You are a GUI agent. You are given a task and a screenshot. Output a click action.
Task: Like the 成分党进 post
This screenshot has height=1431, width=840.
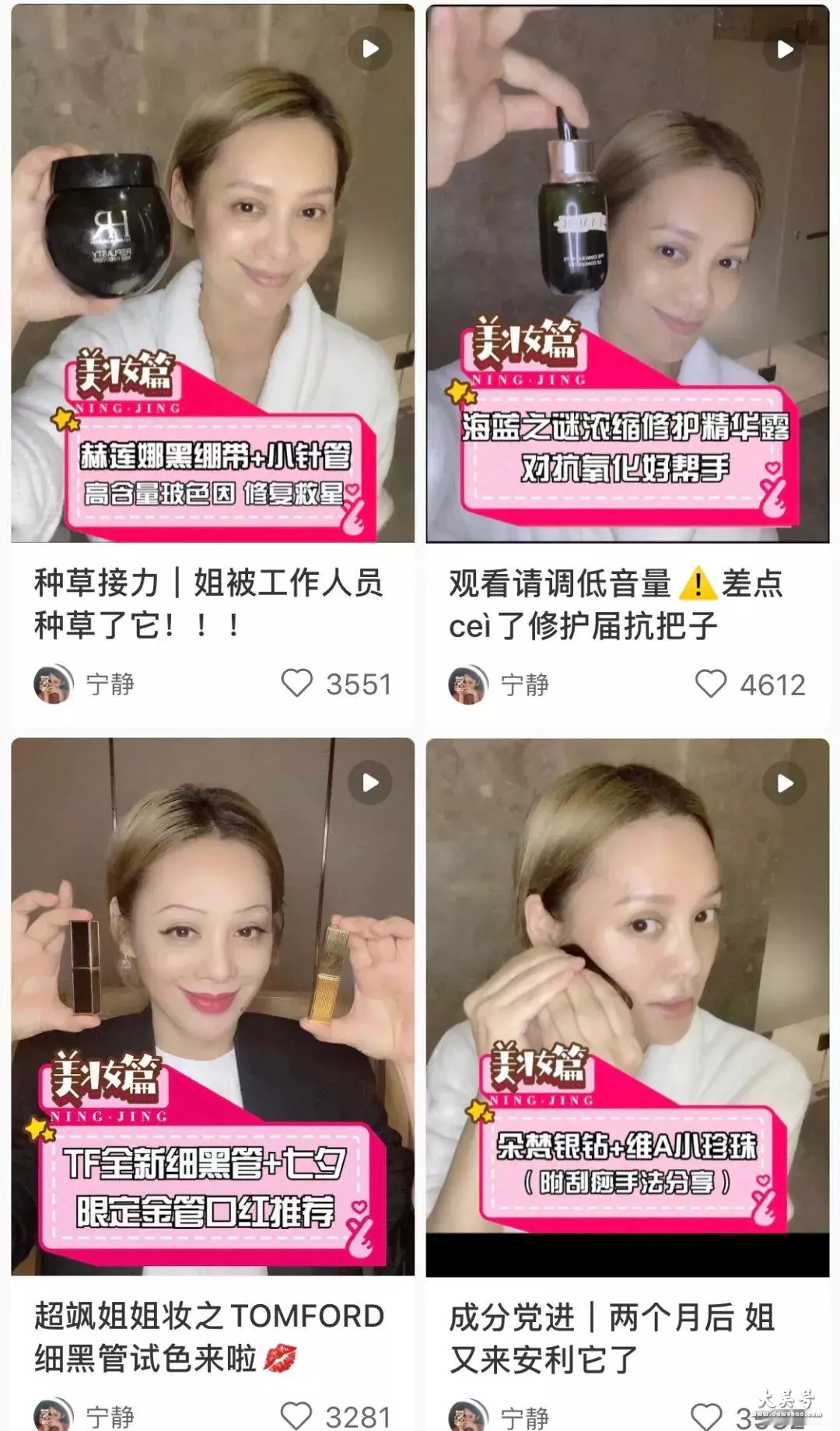click(x=706, y=1417)
